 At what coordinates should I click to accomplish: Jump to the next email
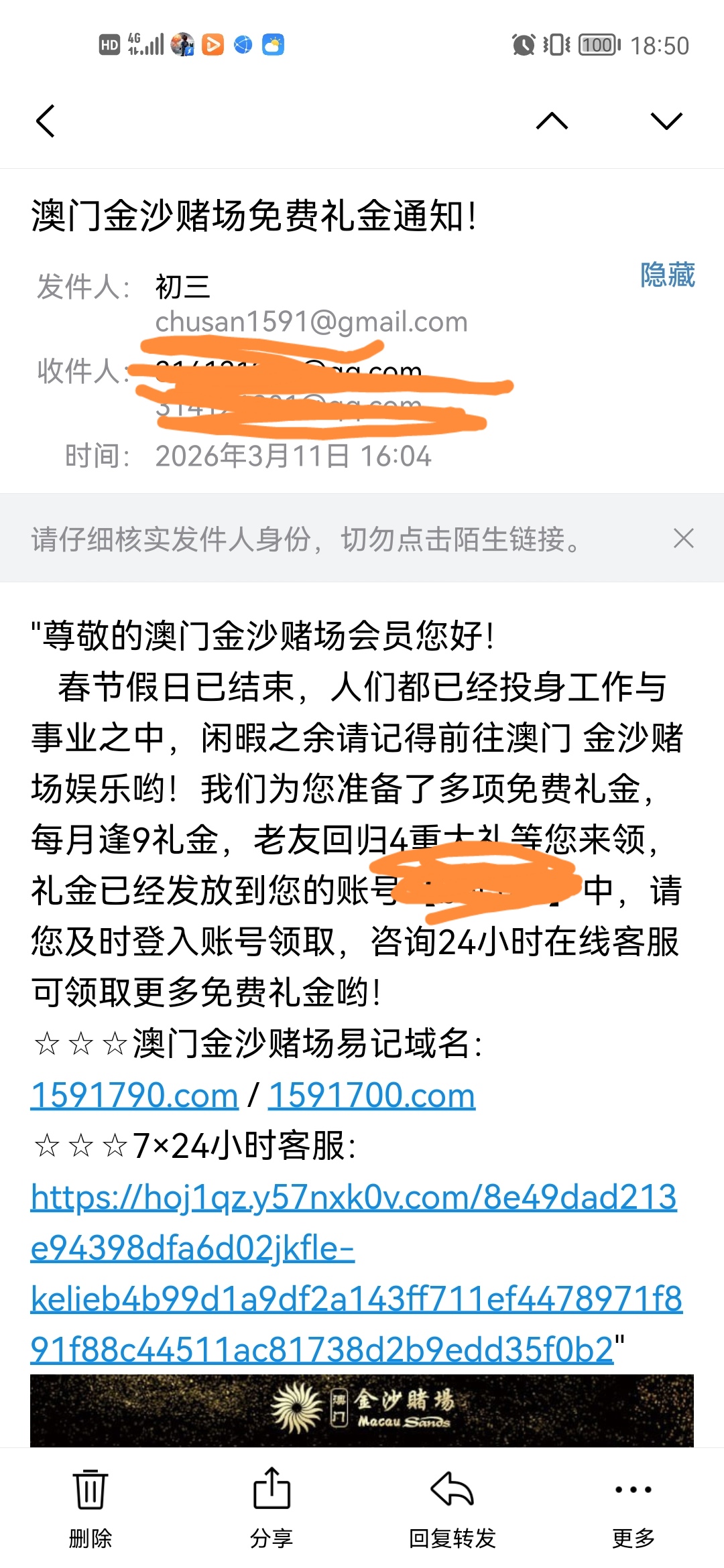pos(666,121)
